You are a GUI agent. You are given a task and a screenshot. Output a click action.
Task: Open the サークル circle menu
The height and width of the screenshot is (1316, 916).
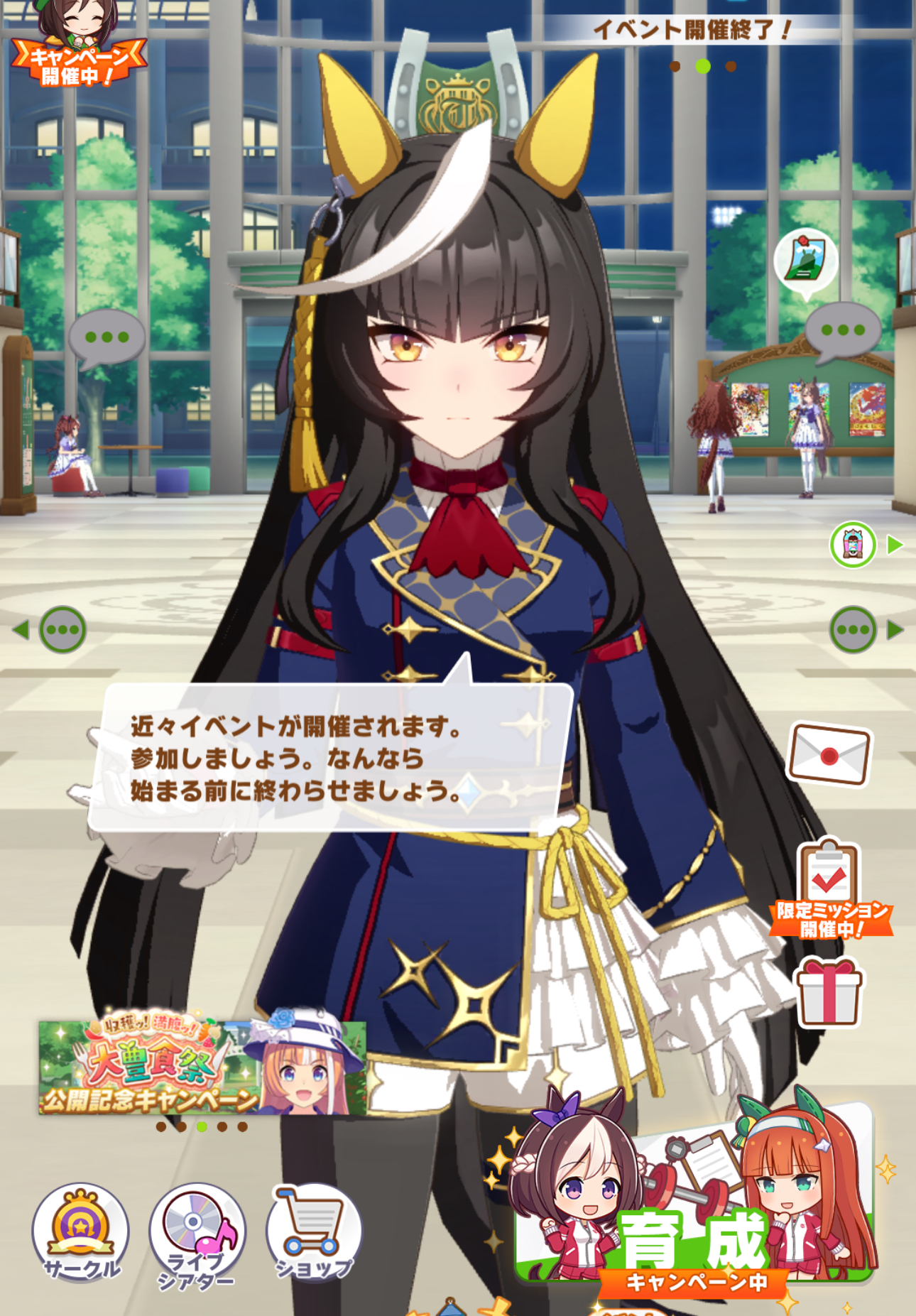[81, 1232]
